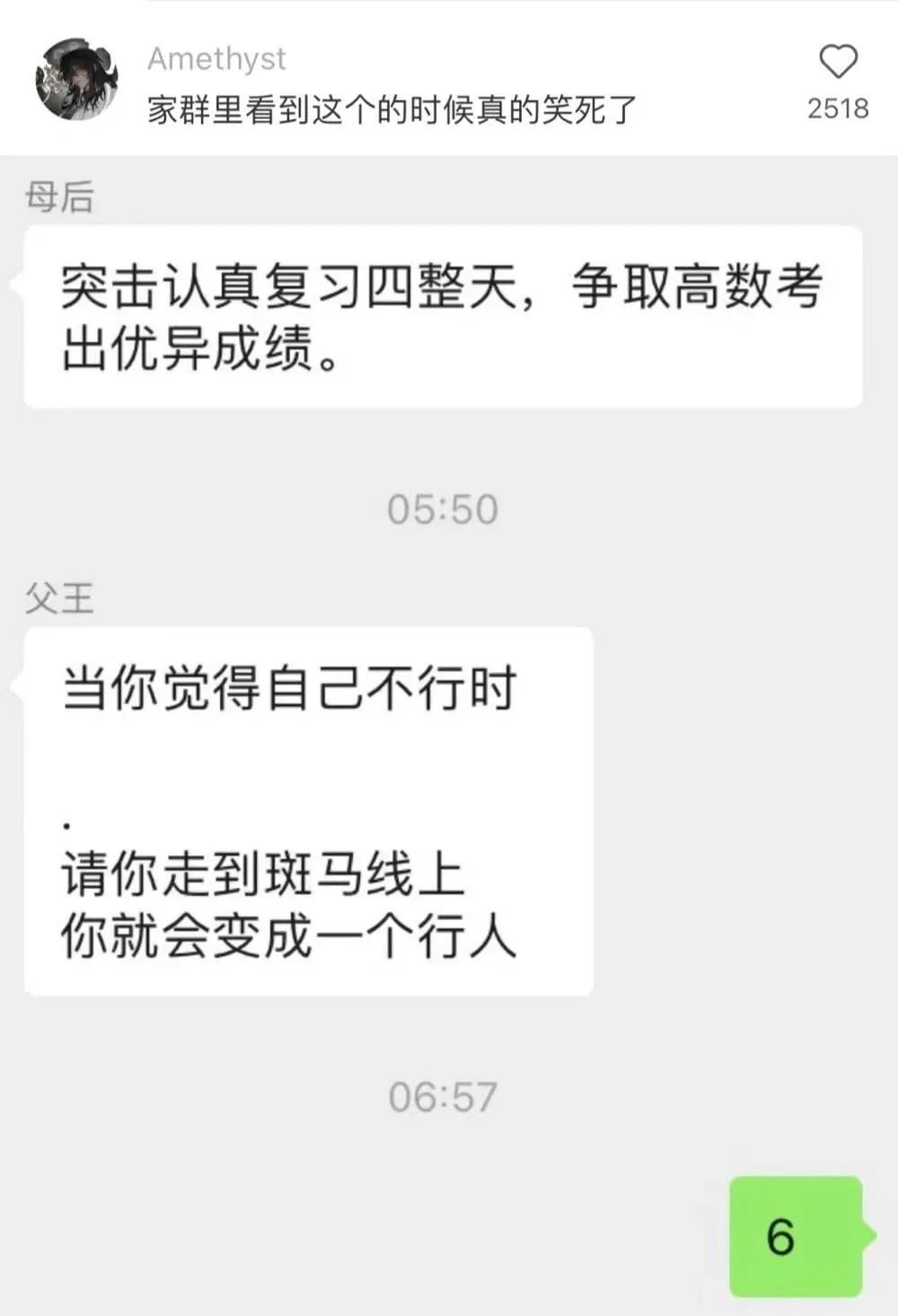
Task: Click the timestamp 06:57
Action: click(440, 1095)
